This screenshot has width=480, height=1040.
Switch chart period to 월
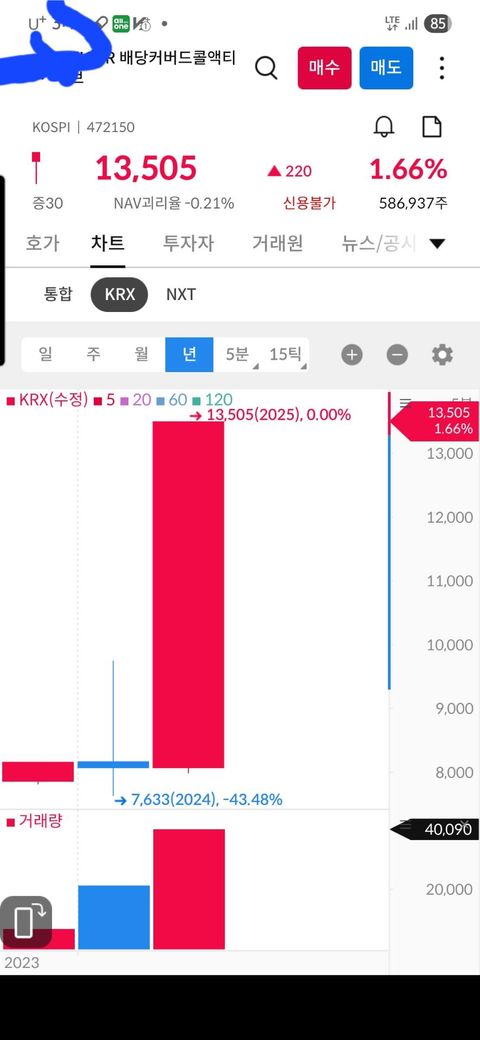click(141, 355)
